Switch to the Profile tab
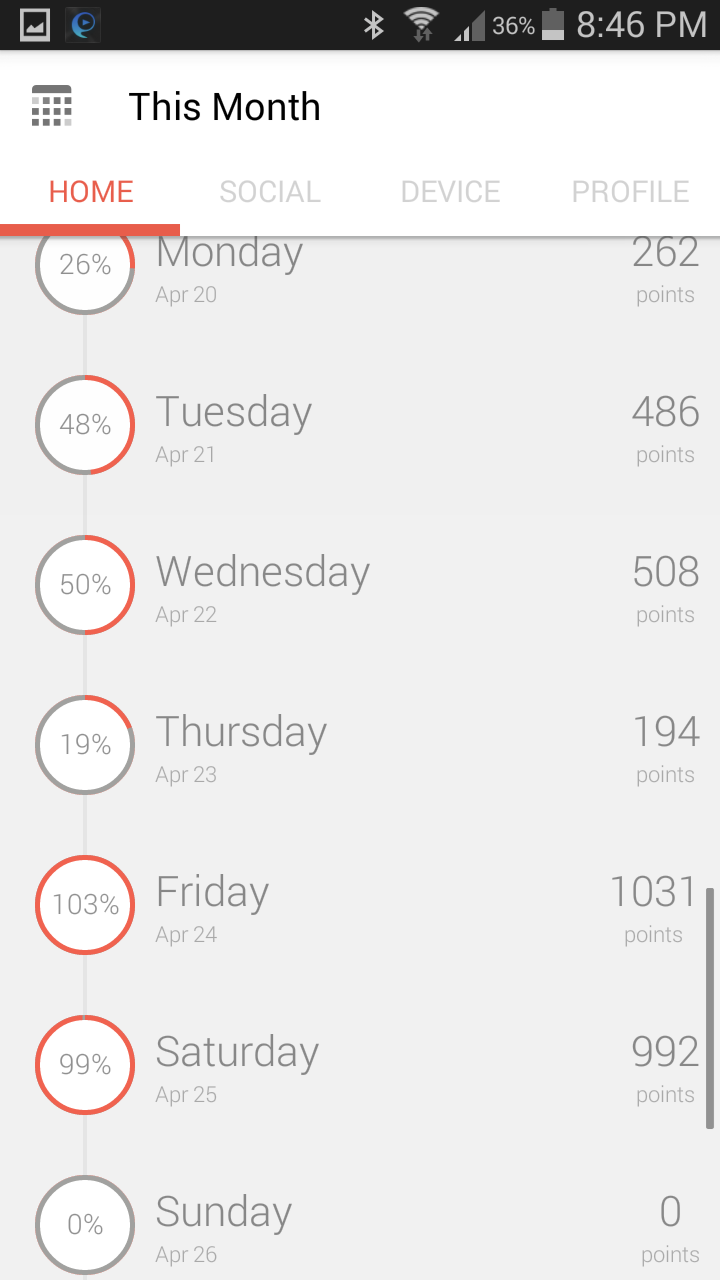This screenshot has width=720, height=1280. (x=630, y=192)
